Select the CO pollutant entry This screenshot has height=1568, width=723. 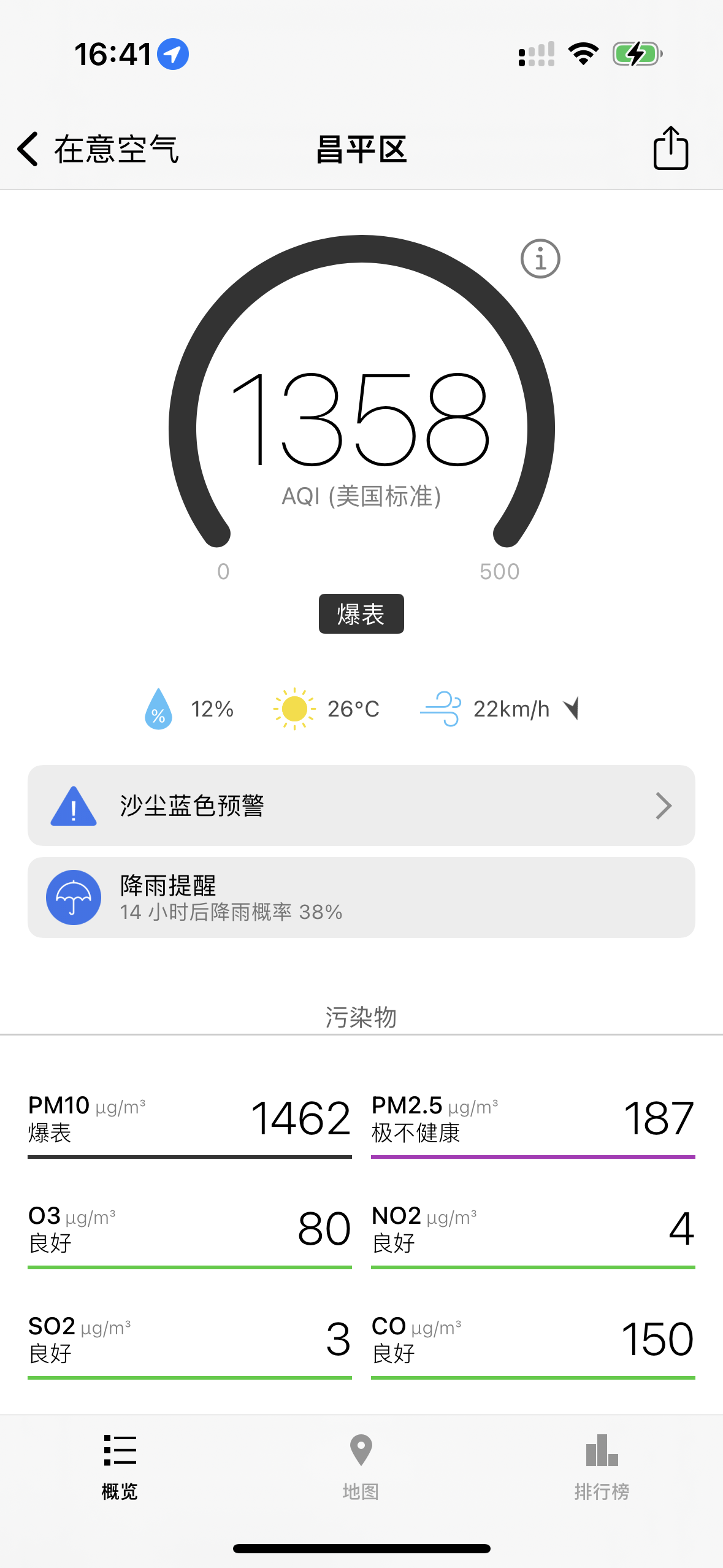click(533, 1345)
